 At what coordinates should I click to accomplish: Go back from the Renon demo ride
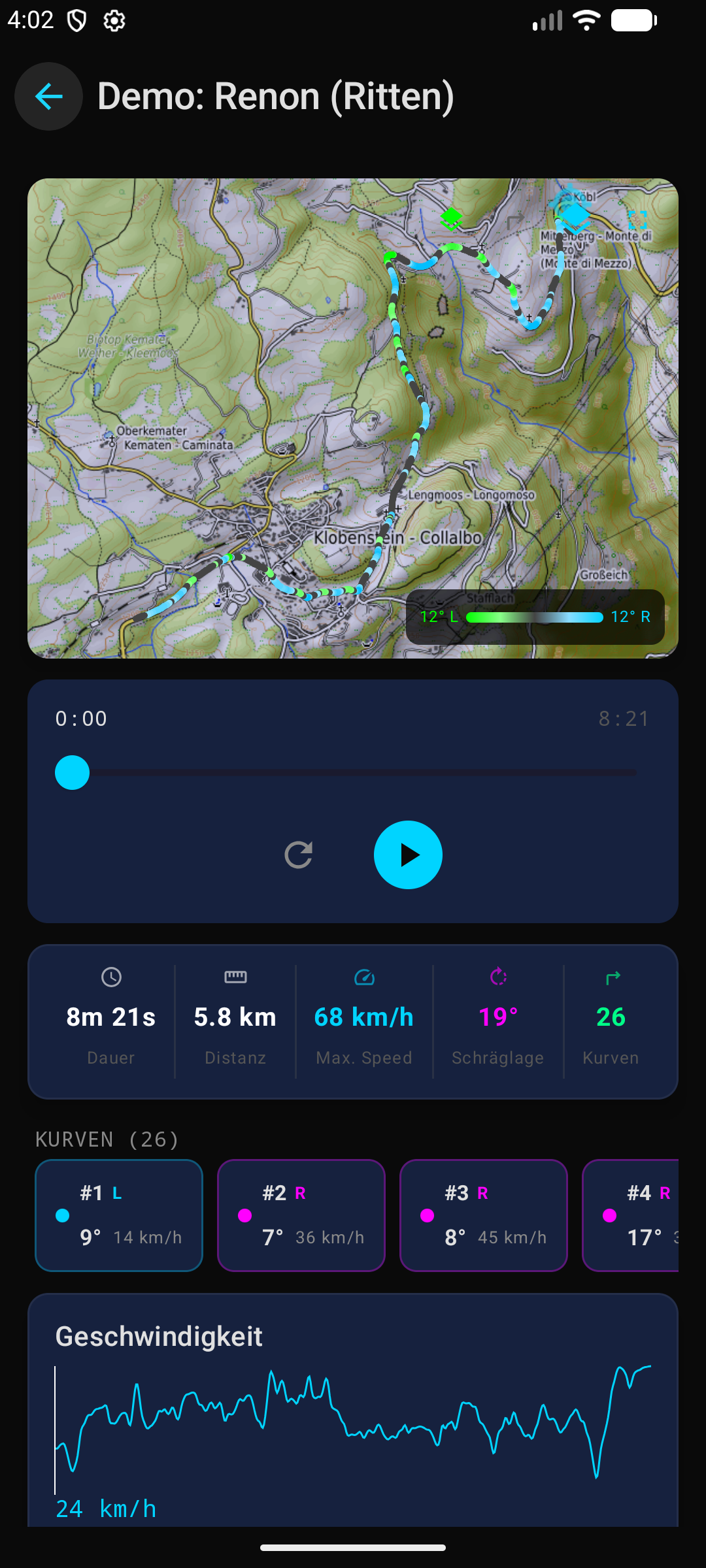48,97
